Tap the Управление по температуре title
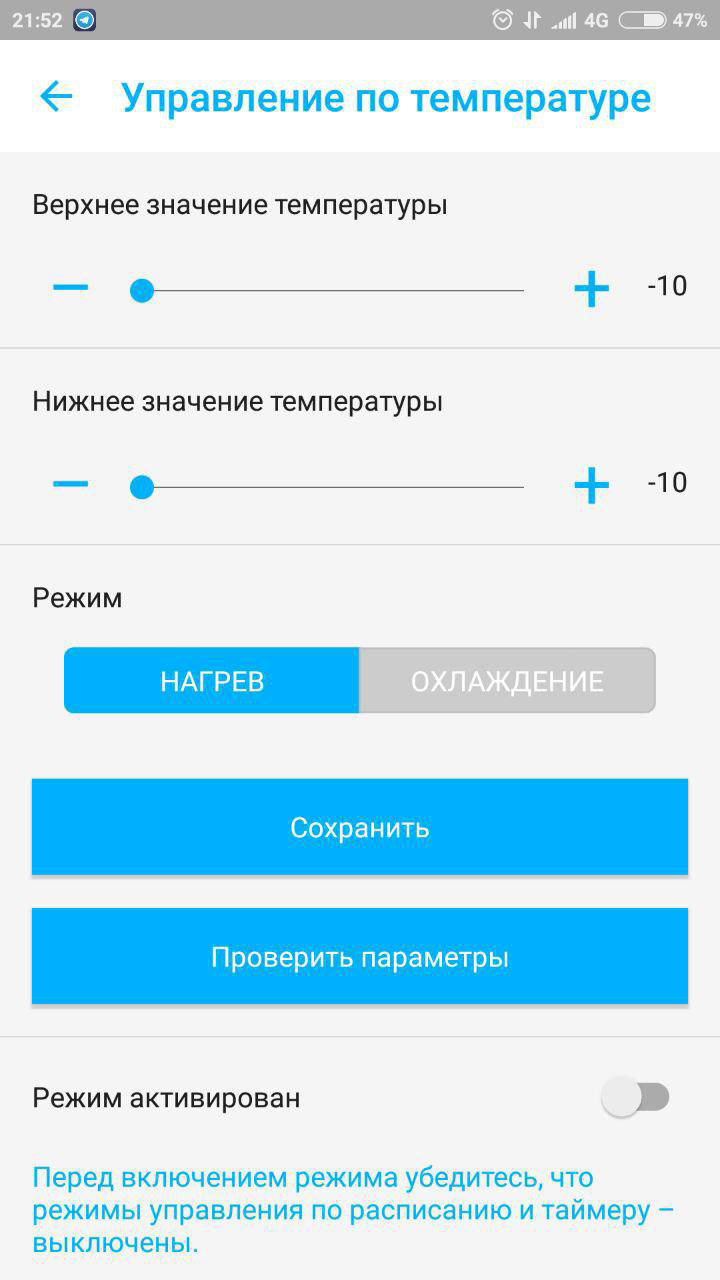 click(385, 96)
